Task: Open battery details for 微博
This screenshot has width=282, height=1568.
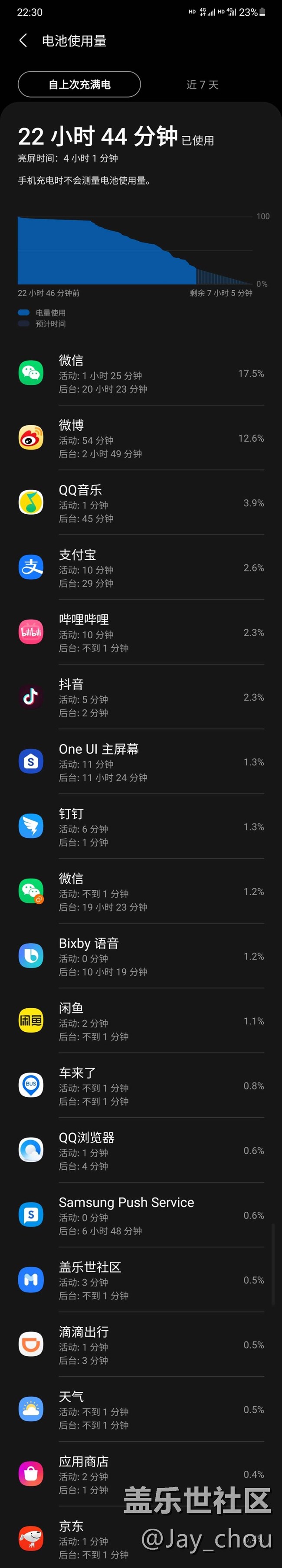Action: pyautogui.click(x=141, y=438)
